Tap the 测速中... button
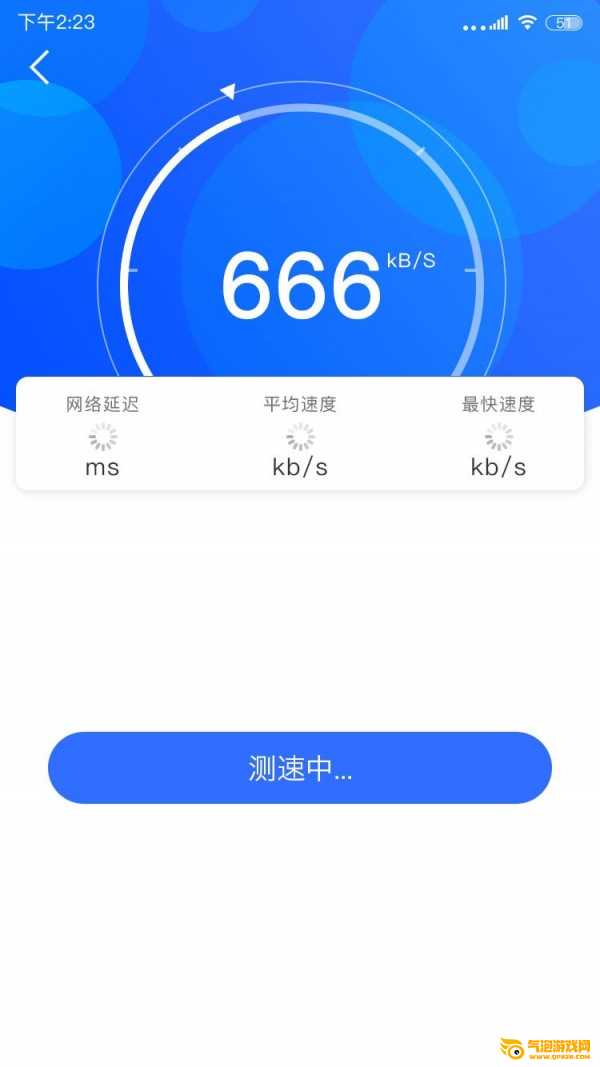Viewport: 600px width, 1067px height. pyautogui.click(x=299, y=768)
